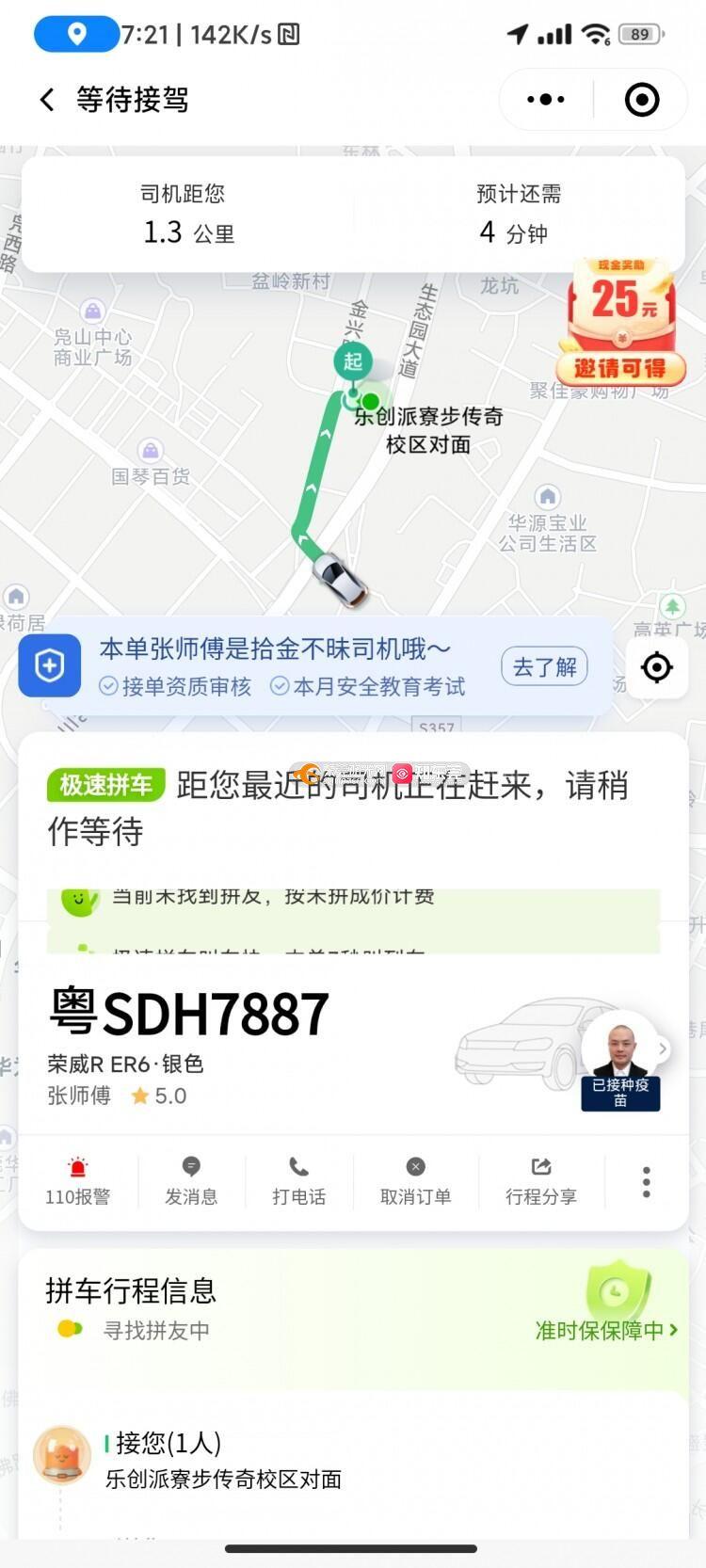Open the mini-program three-dot menu
Image resolution: width=706 pixels, height=1568 pixels.
coord(546,100)
